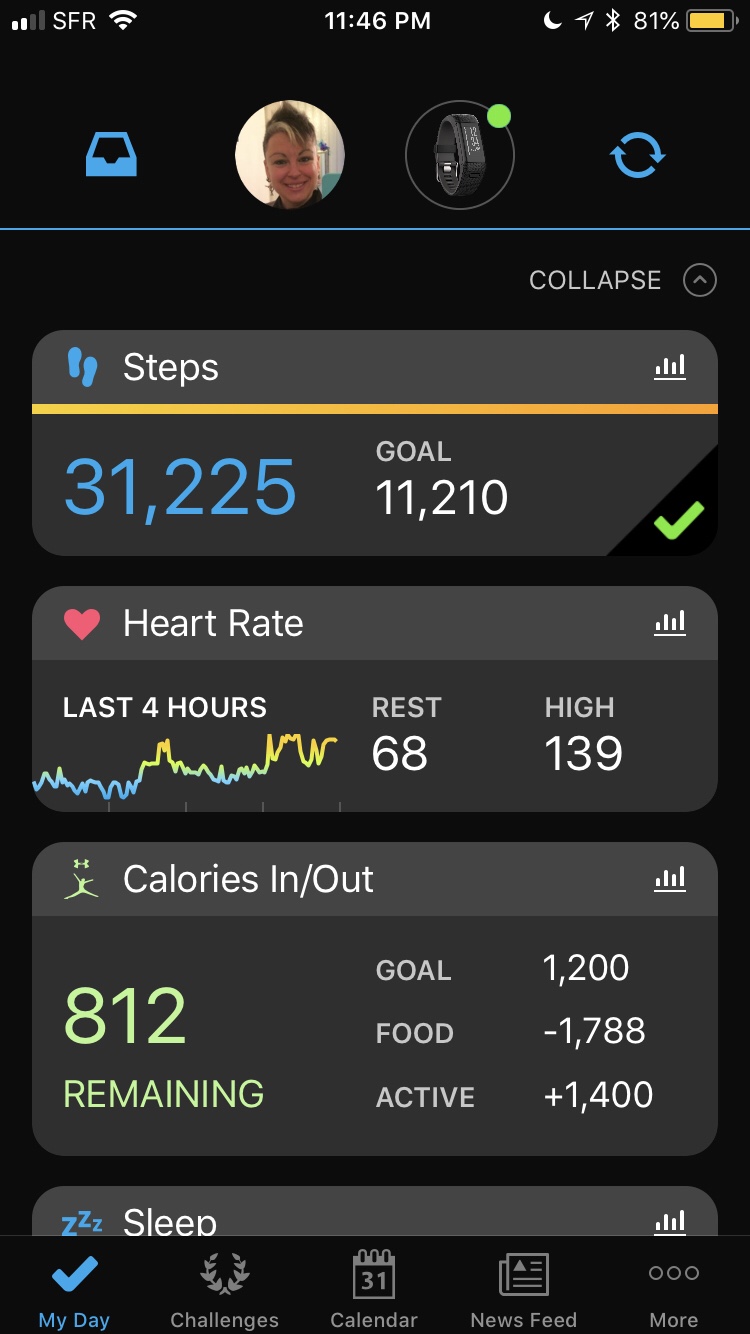The width and height of the screenshot is (750, 1334).
Task: Switch to the My Day tab
Action: coord(74,1290)
